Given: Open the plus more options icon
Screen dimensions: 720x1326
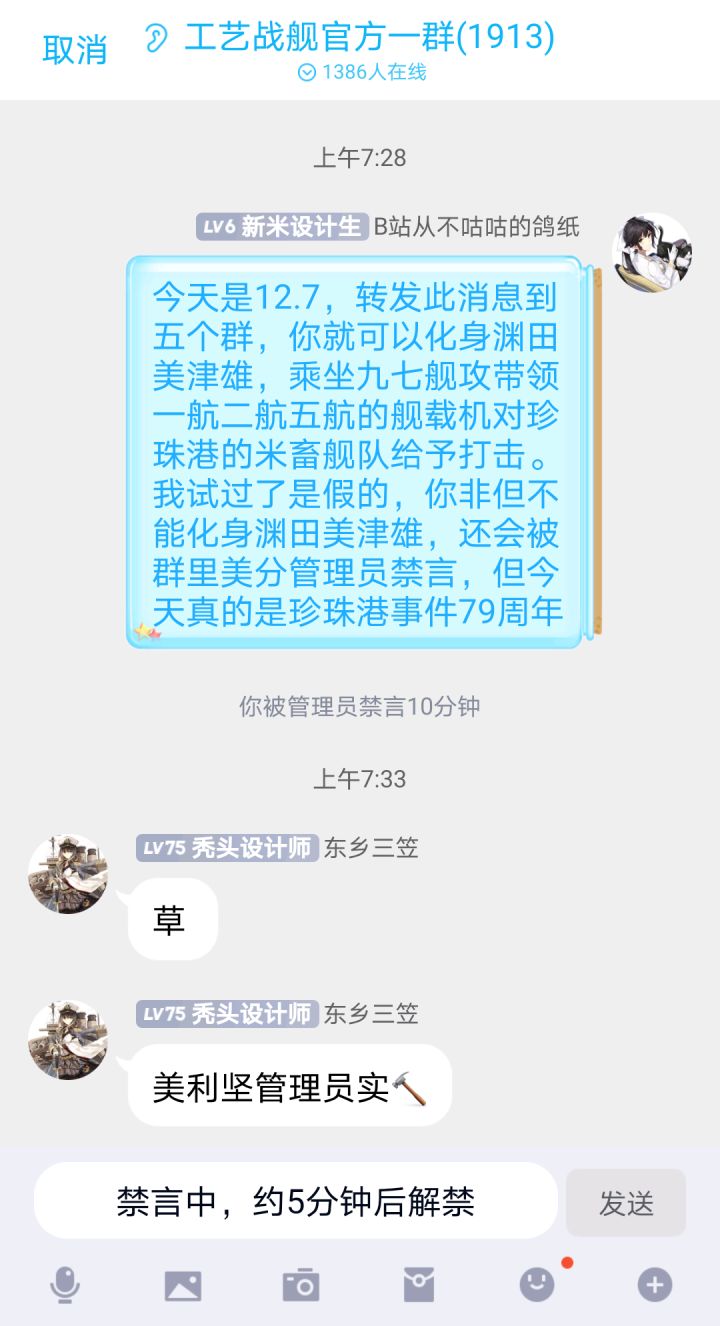Looking at the screenshot, I should click(x=655, y=1284).
